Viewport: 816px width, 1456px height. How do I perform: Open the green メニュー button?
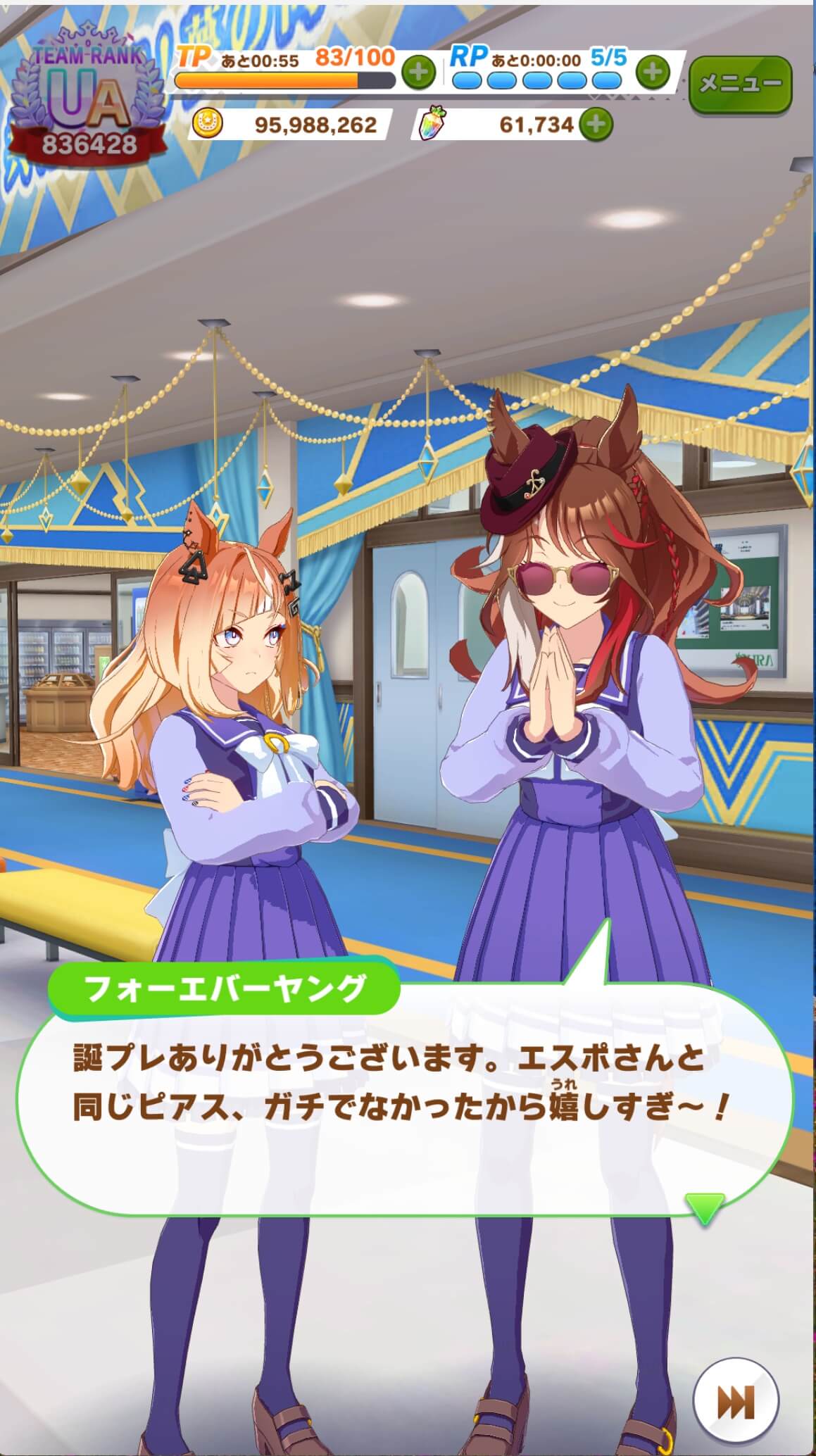(x=740, y=84)
